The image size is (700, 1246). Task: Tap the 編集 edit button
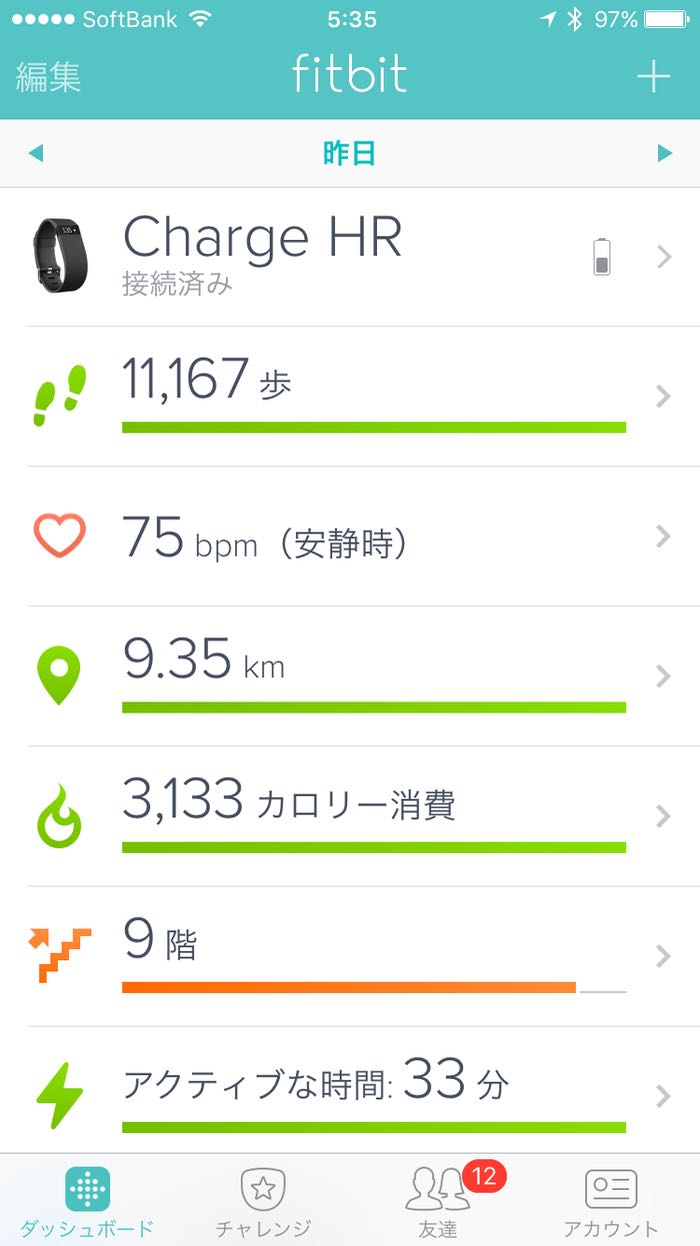pos(48,77)
